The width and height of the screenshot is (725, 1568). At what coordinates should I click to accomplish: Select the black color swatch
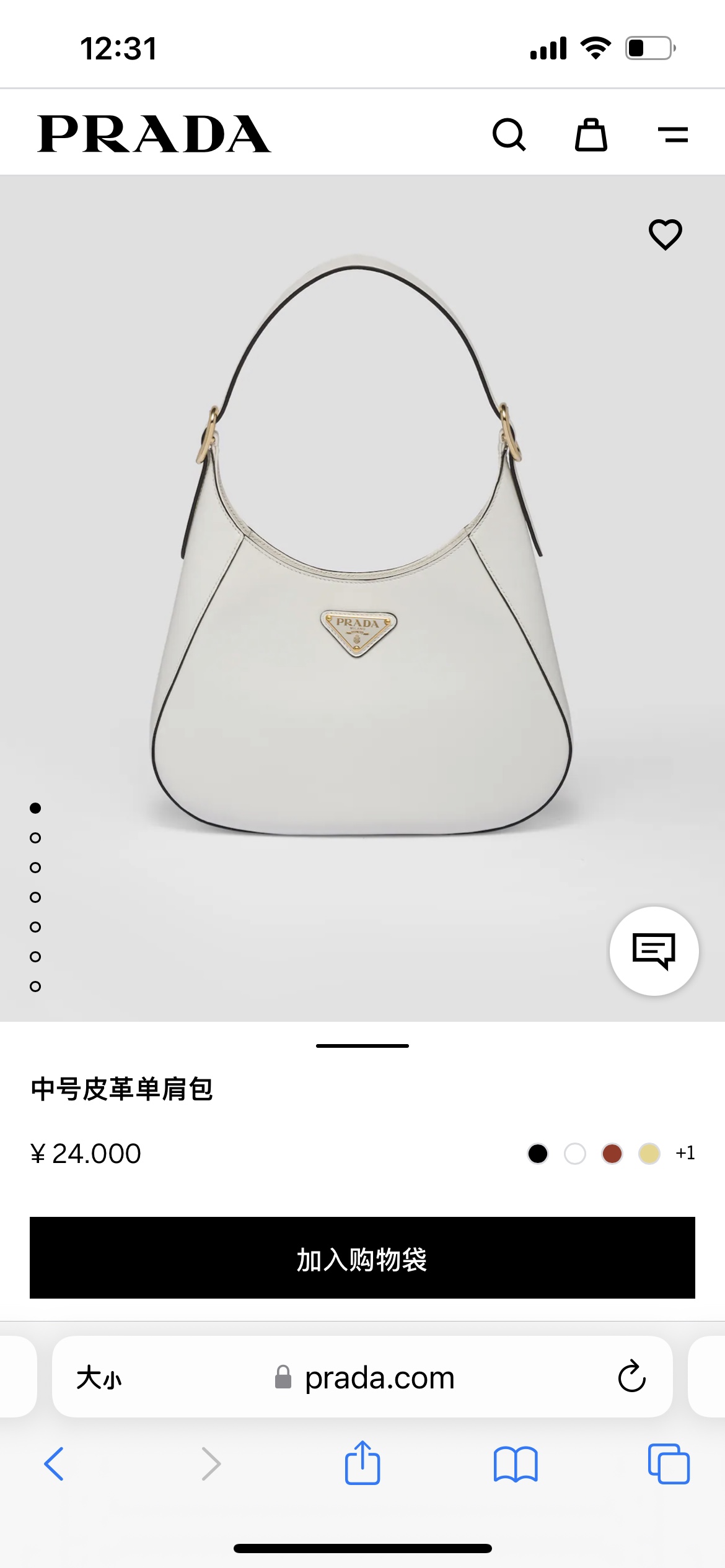[x=538, y=1154]
